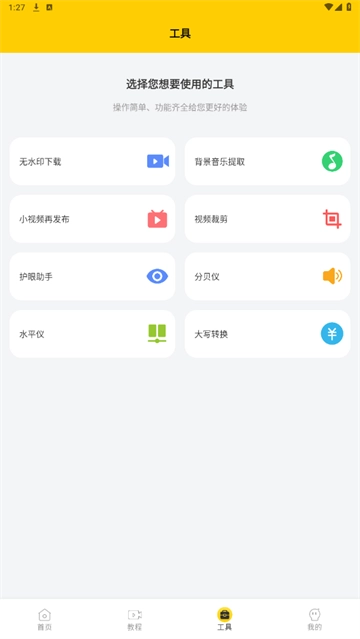Switch to the 首页 tab
360x639 pixels.
(x=45, y=619)
